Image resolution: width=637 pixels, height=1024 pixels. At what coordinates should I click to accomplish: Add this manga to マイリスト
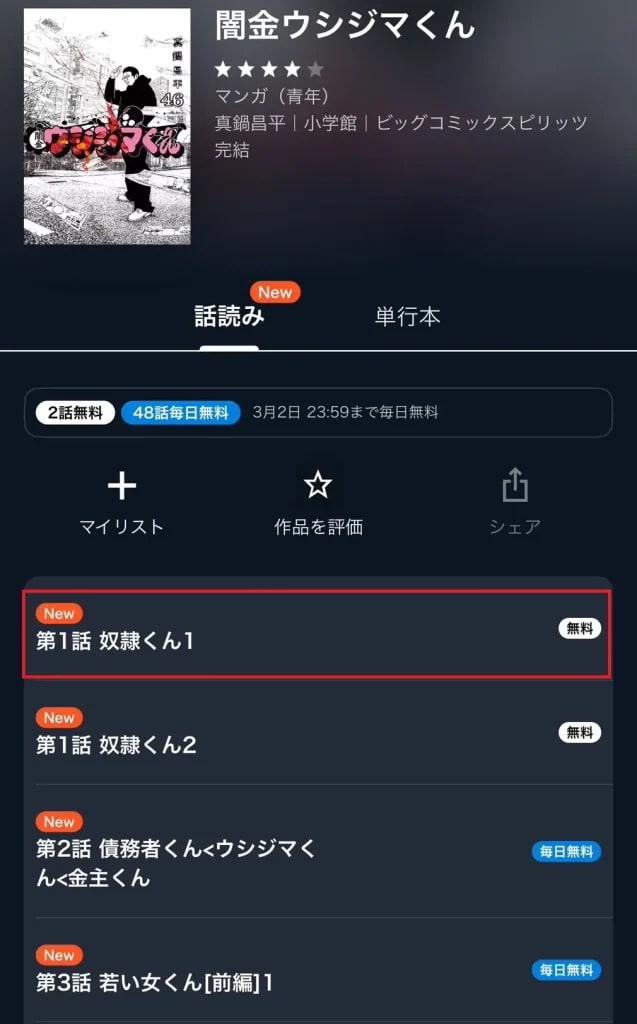121,504
